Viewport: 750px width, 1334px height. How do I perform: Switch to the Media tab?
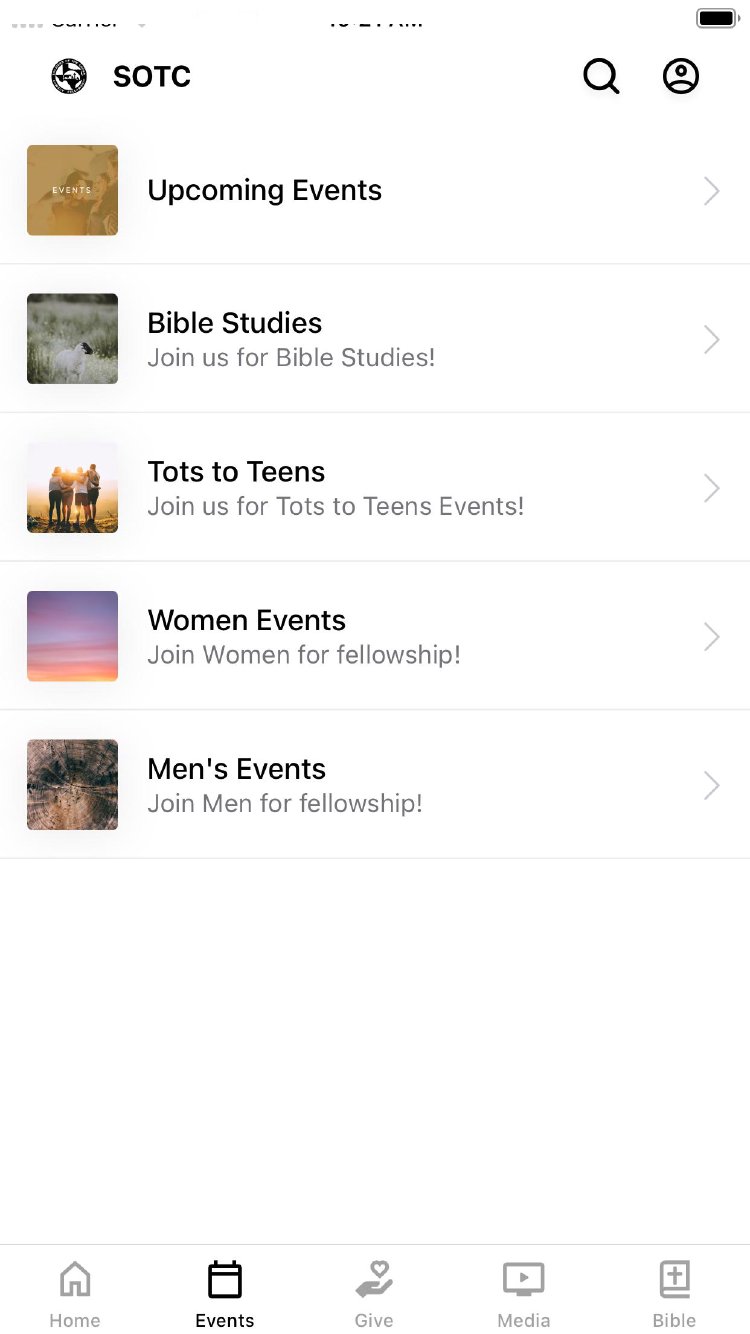[524, 1293]
